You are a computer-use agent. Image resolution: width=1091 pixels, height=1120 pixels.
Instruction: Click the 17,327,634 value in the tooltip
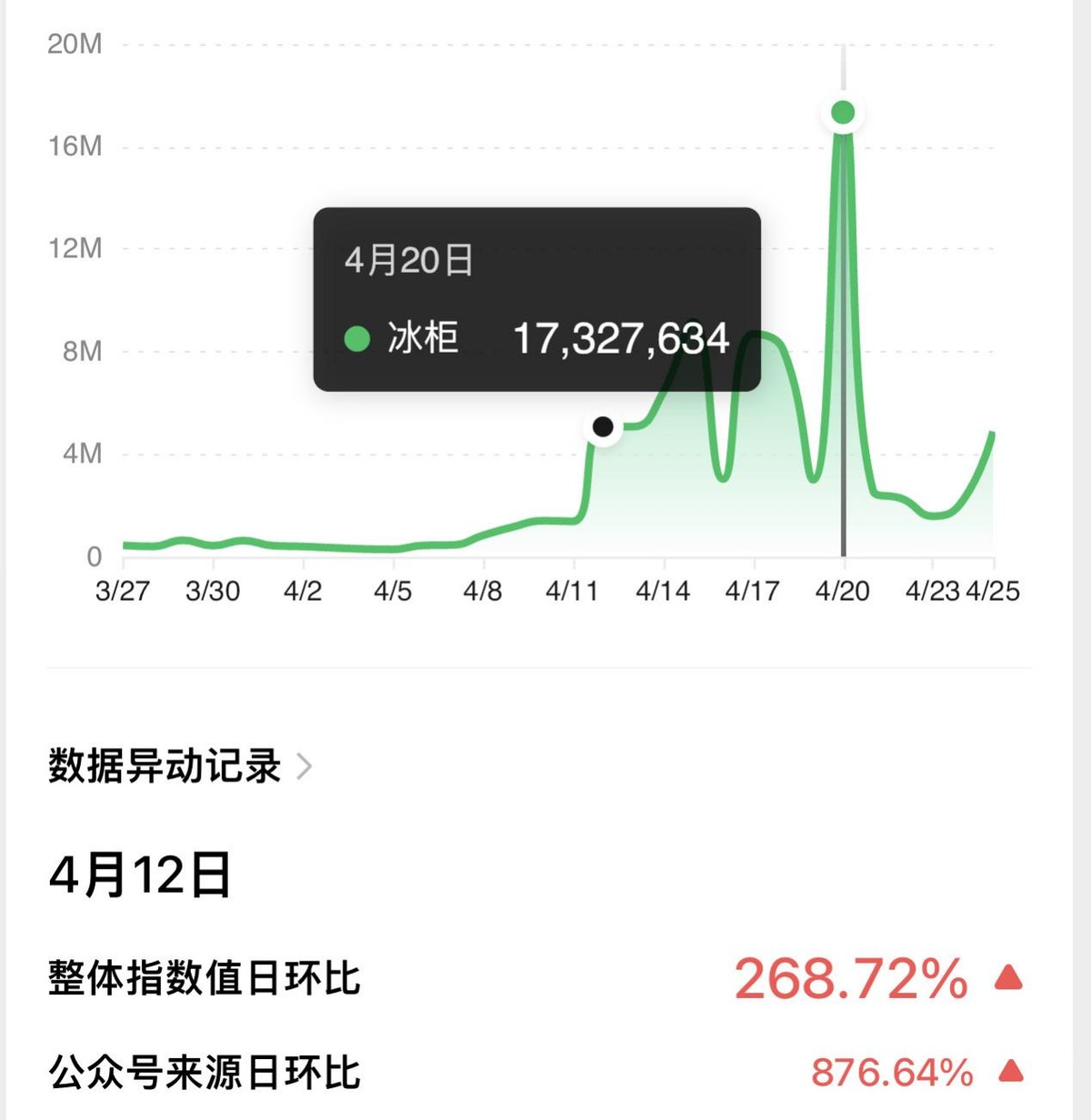(621, 337)
